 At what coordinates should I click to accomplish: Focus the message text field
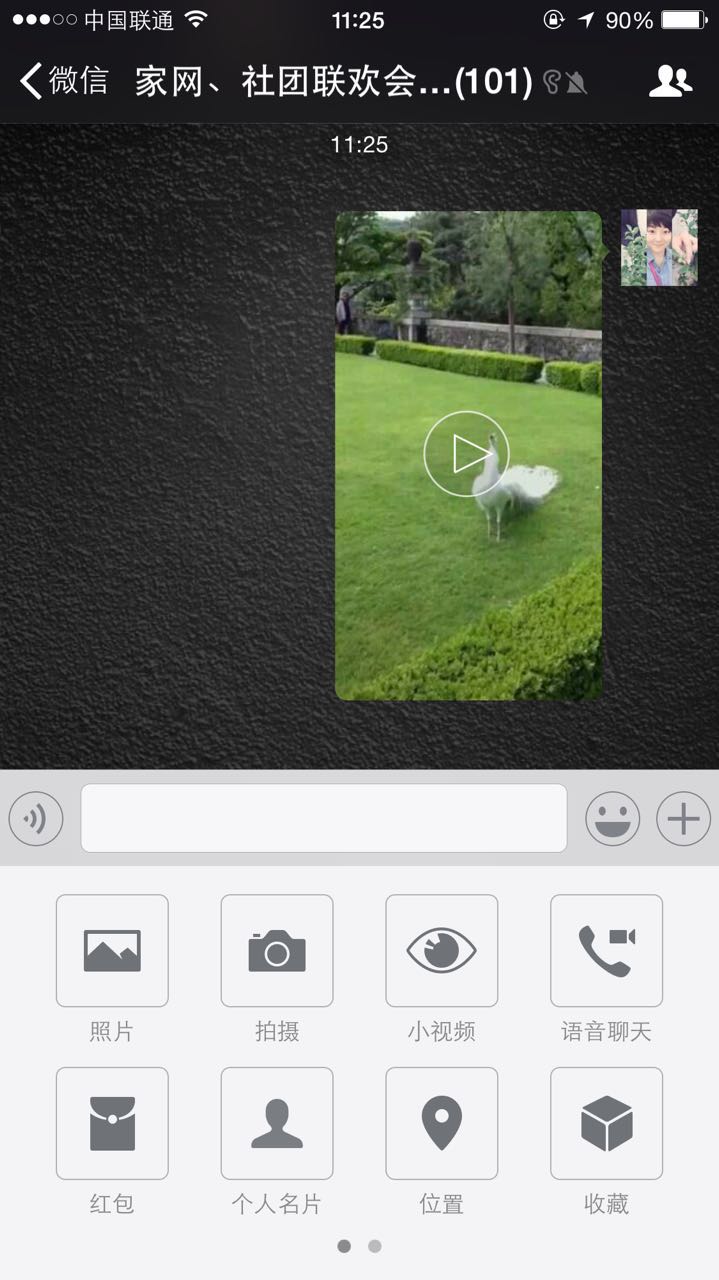coord(324,818)
